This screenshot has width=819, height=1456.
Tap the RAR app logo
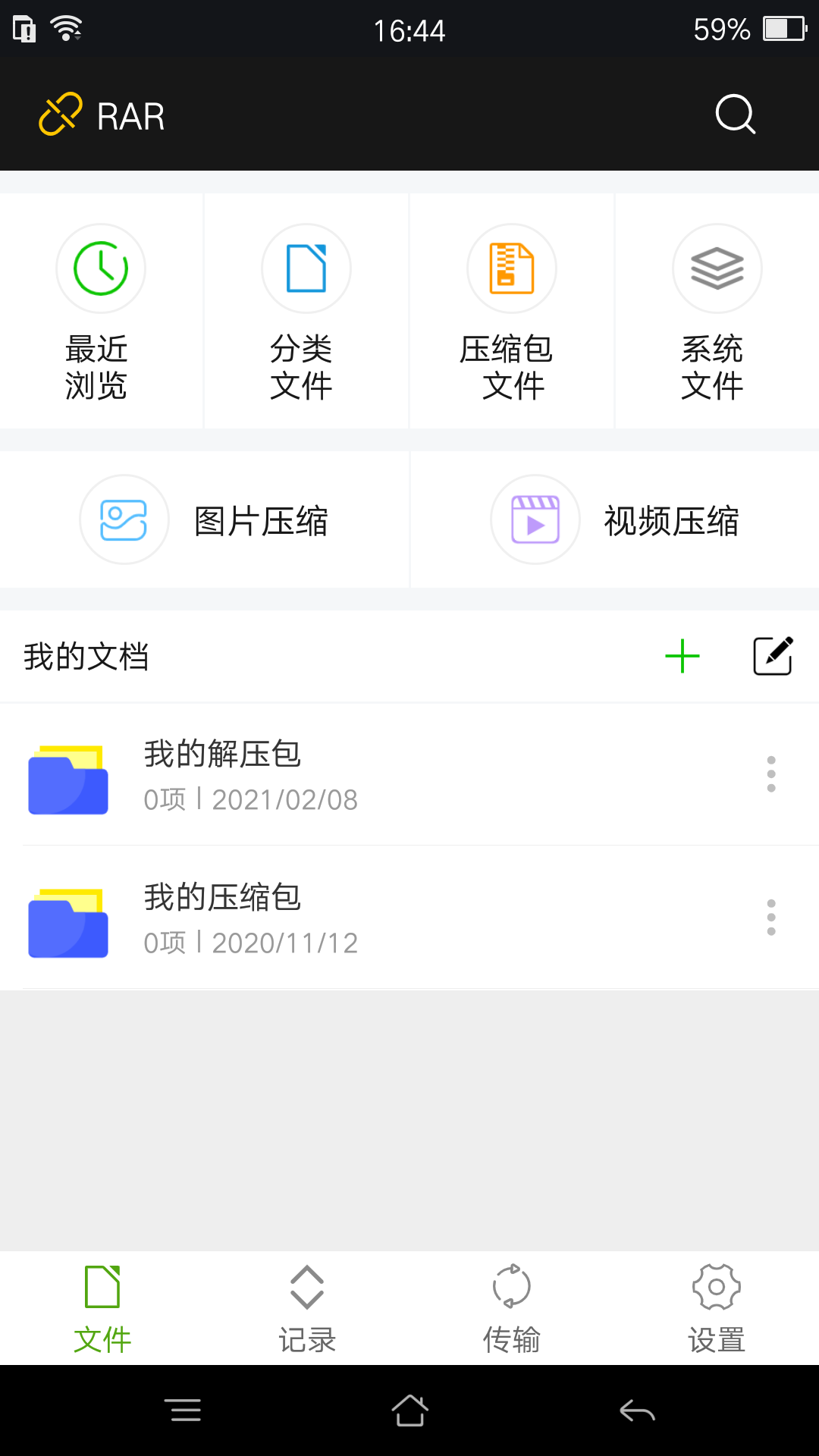point(59,114)
